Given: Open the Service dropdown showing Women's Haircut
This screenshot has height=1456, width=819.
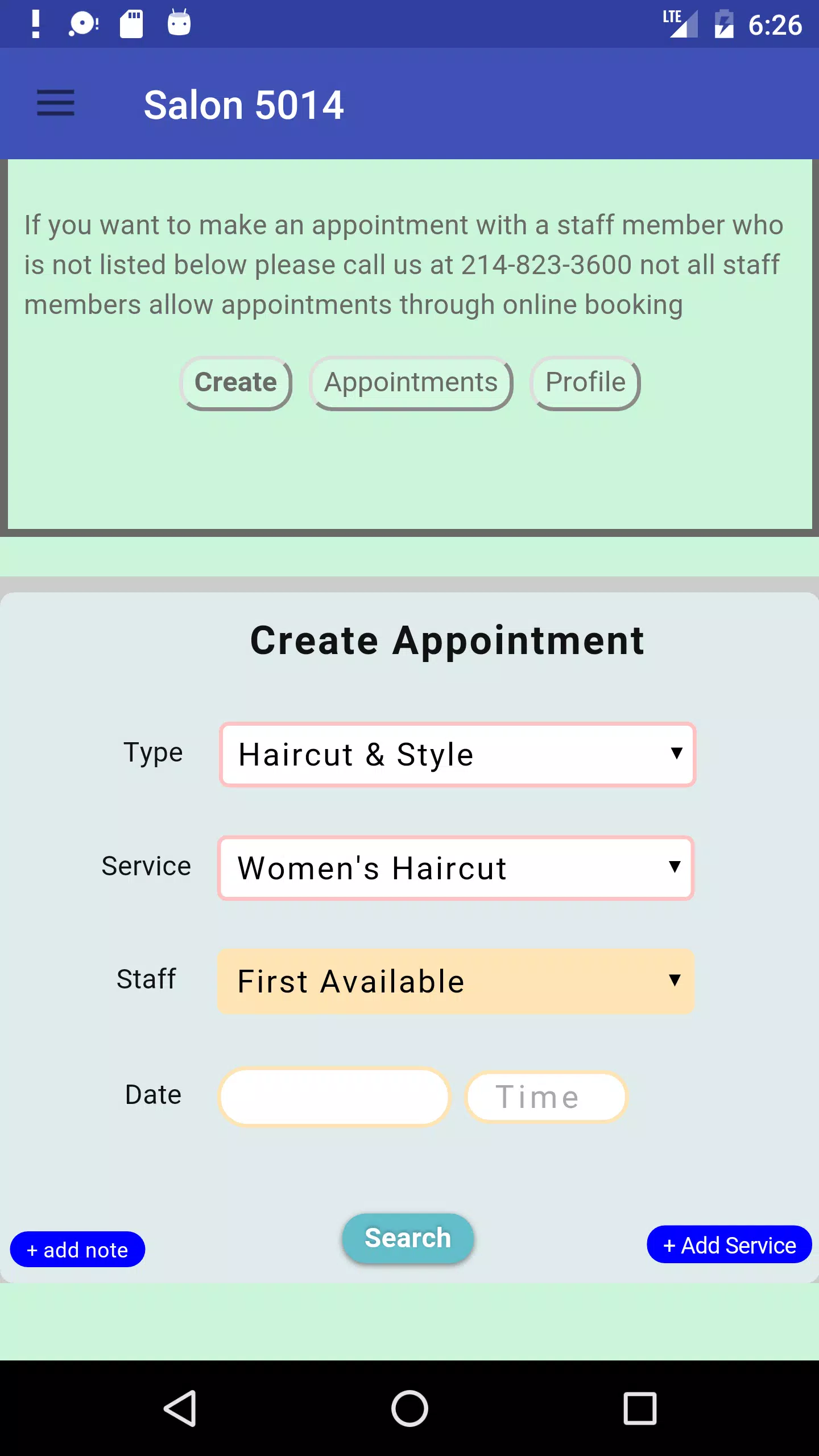Looking at the screenshot, I should tap(455, 867).
